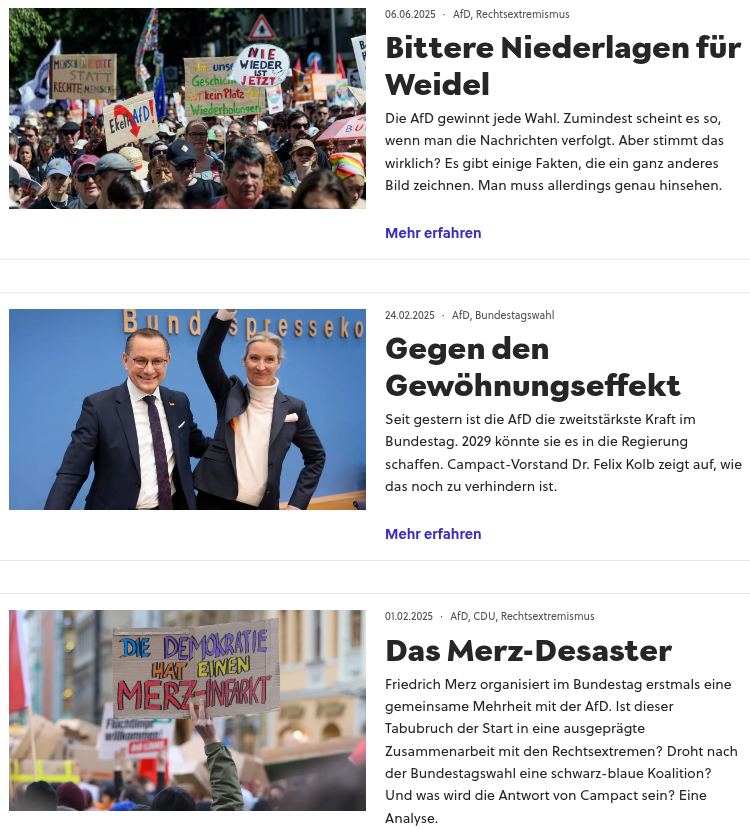Open the article 'Bittere Niederlagen für Weidel'
Image resolution: width=750 pixels, height=830 pixels.
pos(562,65)
